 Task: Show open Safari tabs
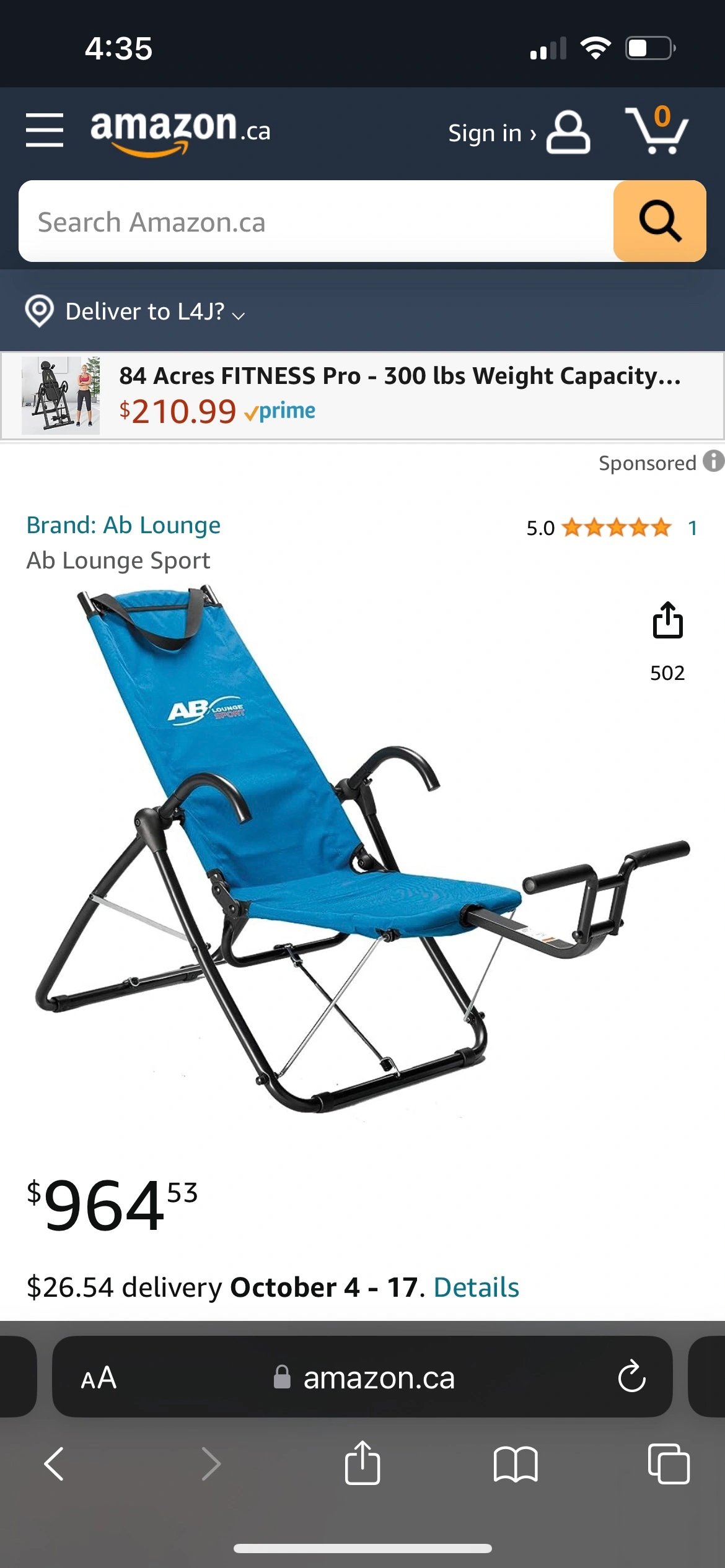click(x=669, y=1464)
